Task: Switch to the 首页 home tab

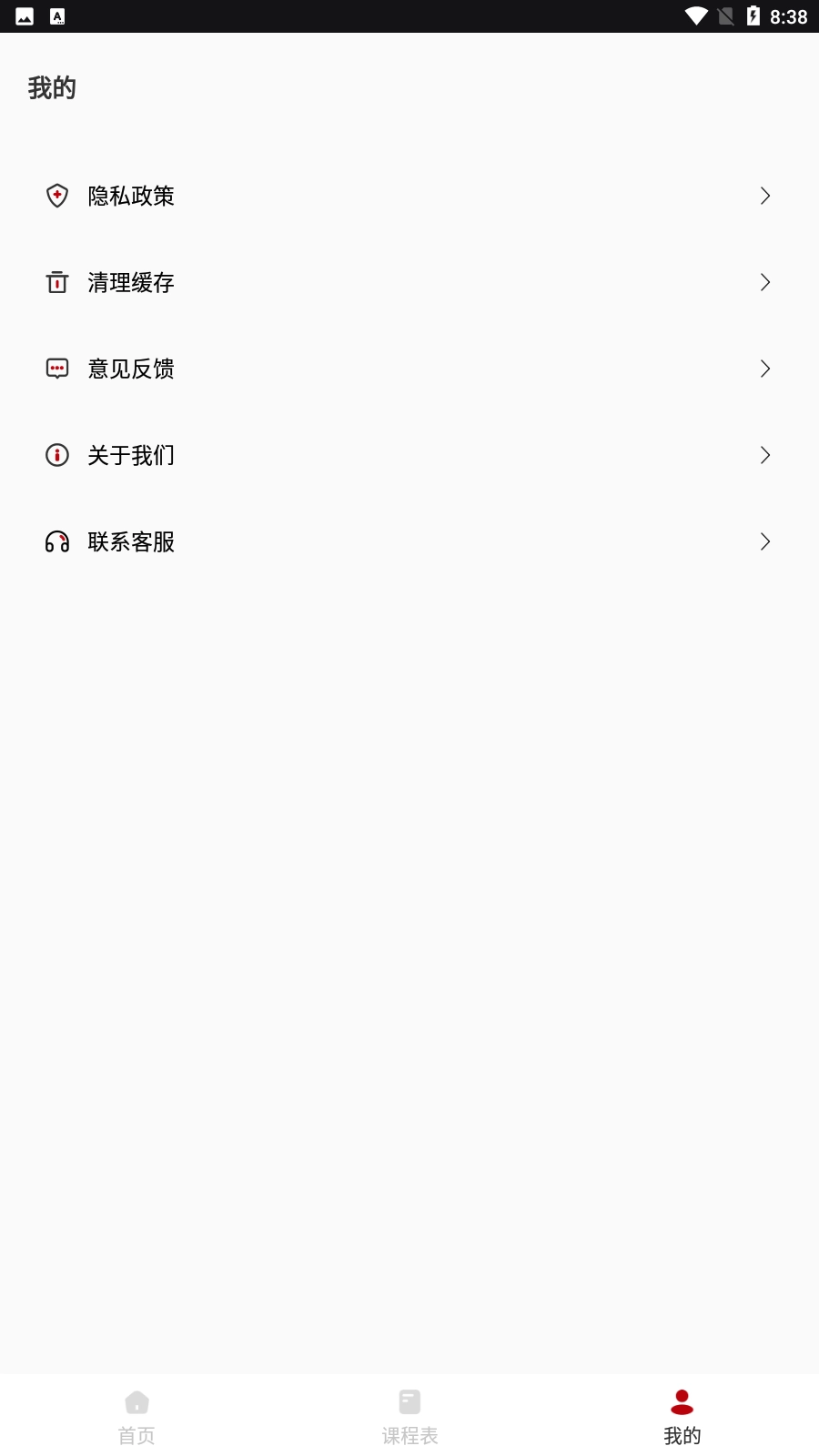Action: (136, 1416)
